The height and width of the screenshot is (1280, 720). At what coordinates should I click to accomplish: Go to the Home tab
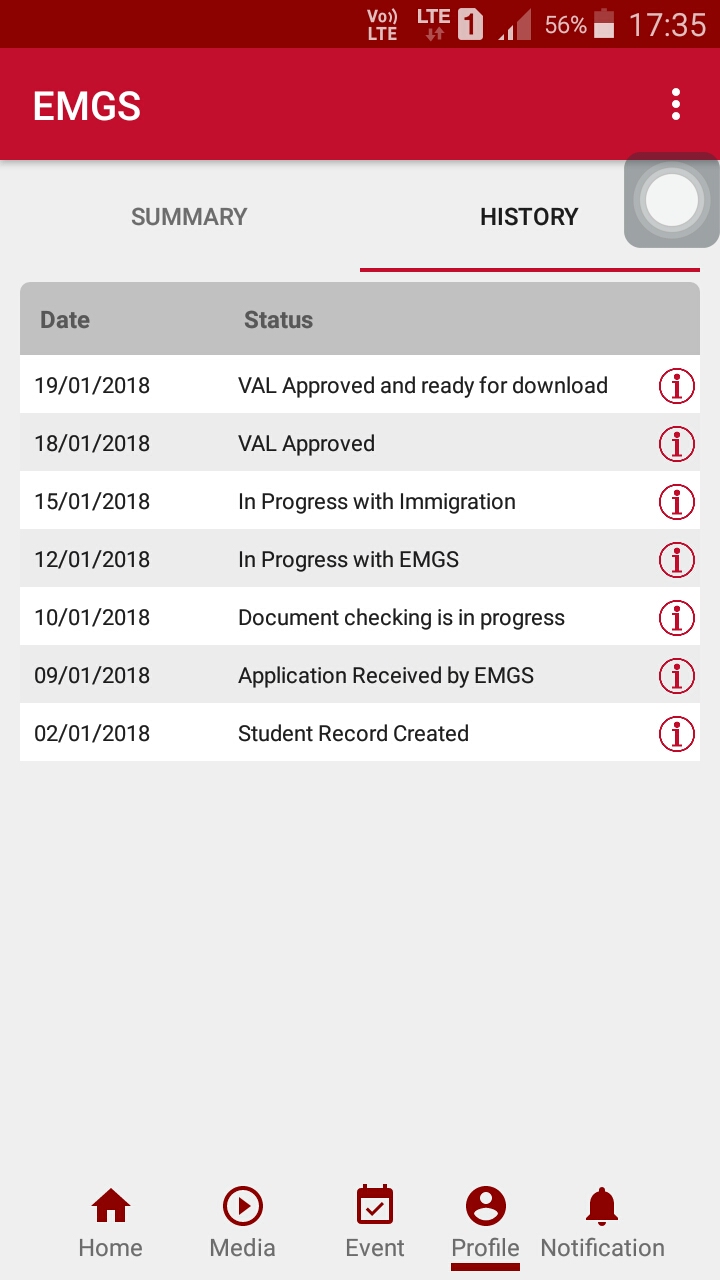(x=110, y=1222)
